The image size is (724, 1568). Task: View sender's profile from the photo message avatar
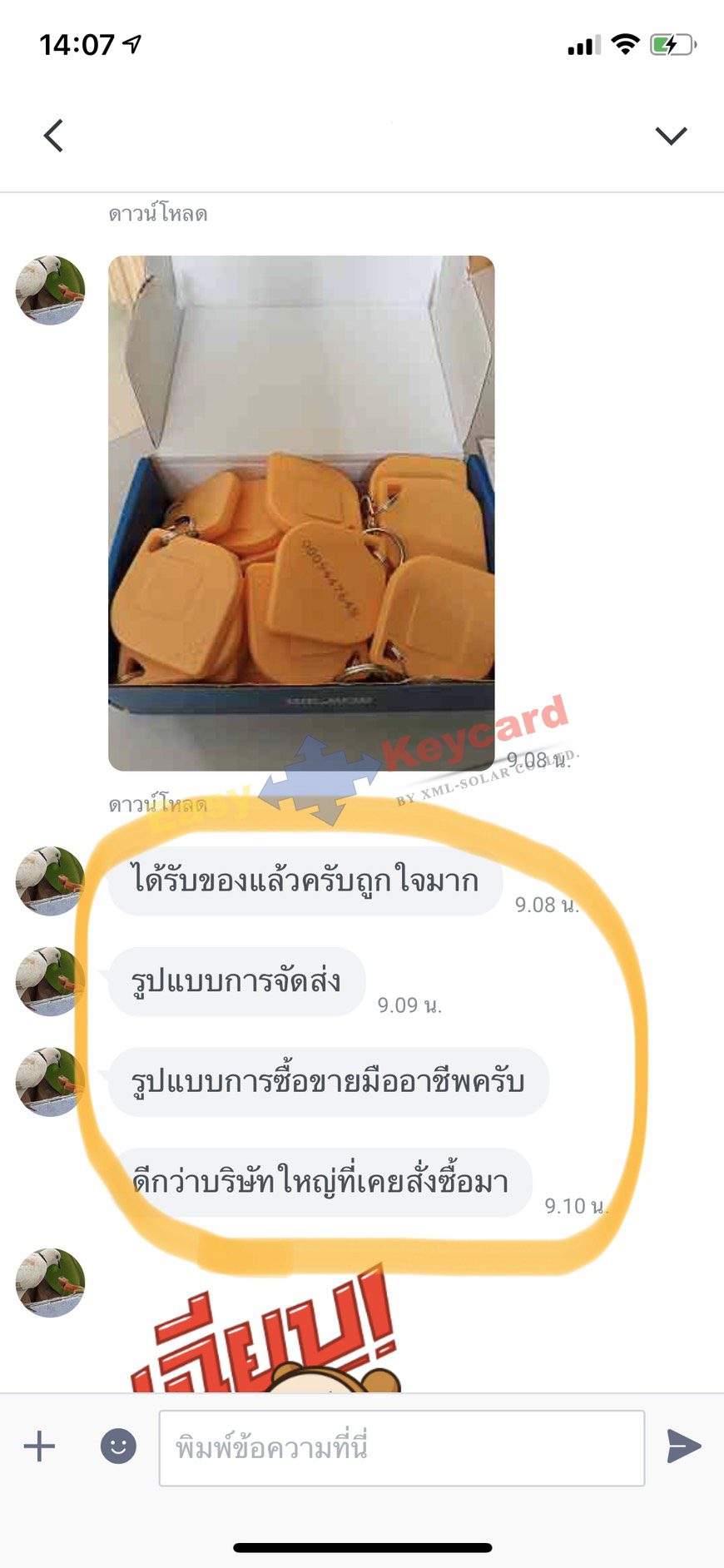51,290
